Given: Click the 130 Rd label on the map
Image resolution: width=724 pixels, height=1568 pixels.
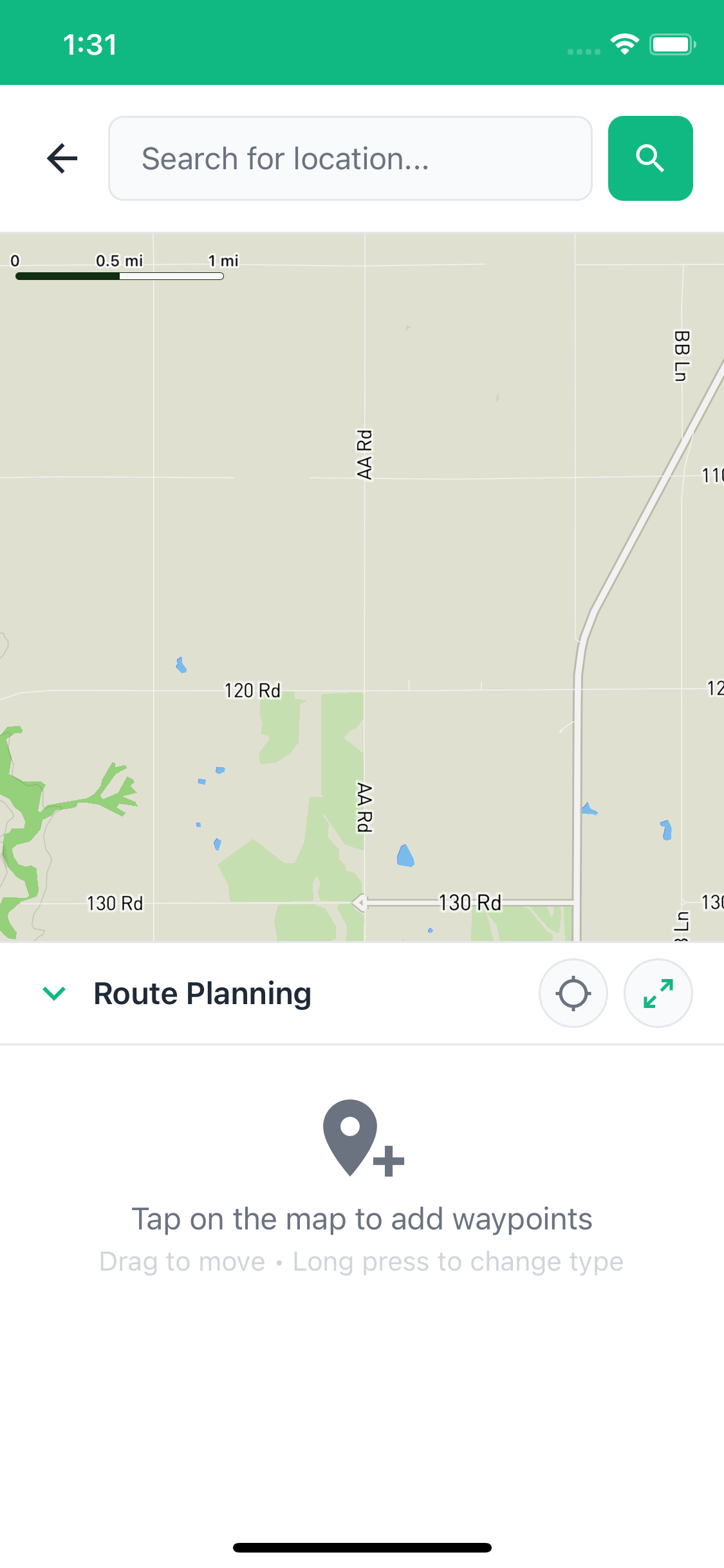Looking at the screenshot, I should coord(470,902).
